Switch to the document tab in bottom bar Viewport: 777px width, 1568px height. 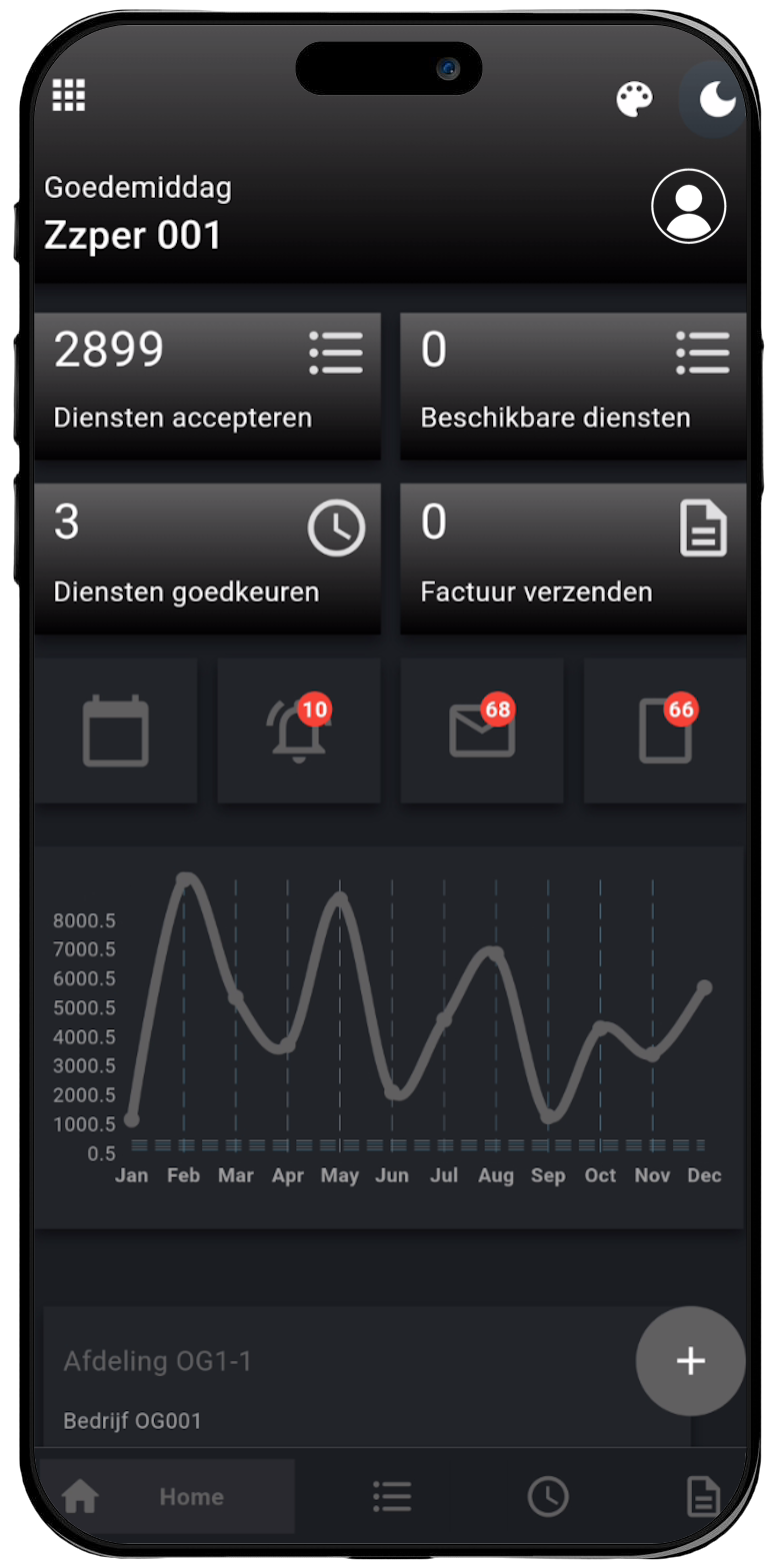704,1497
